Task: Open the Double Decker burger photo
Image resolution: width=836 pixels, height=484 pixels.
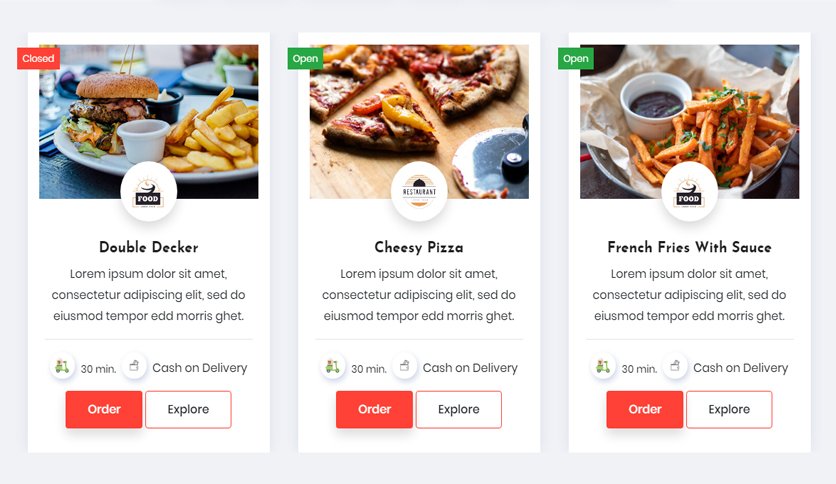Action: point(148,110)
